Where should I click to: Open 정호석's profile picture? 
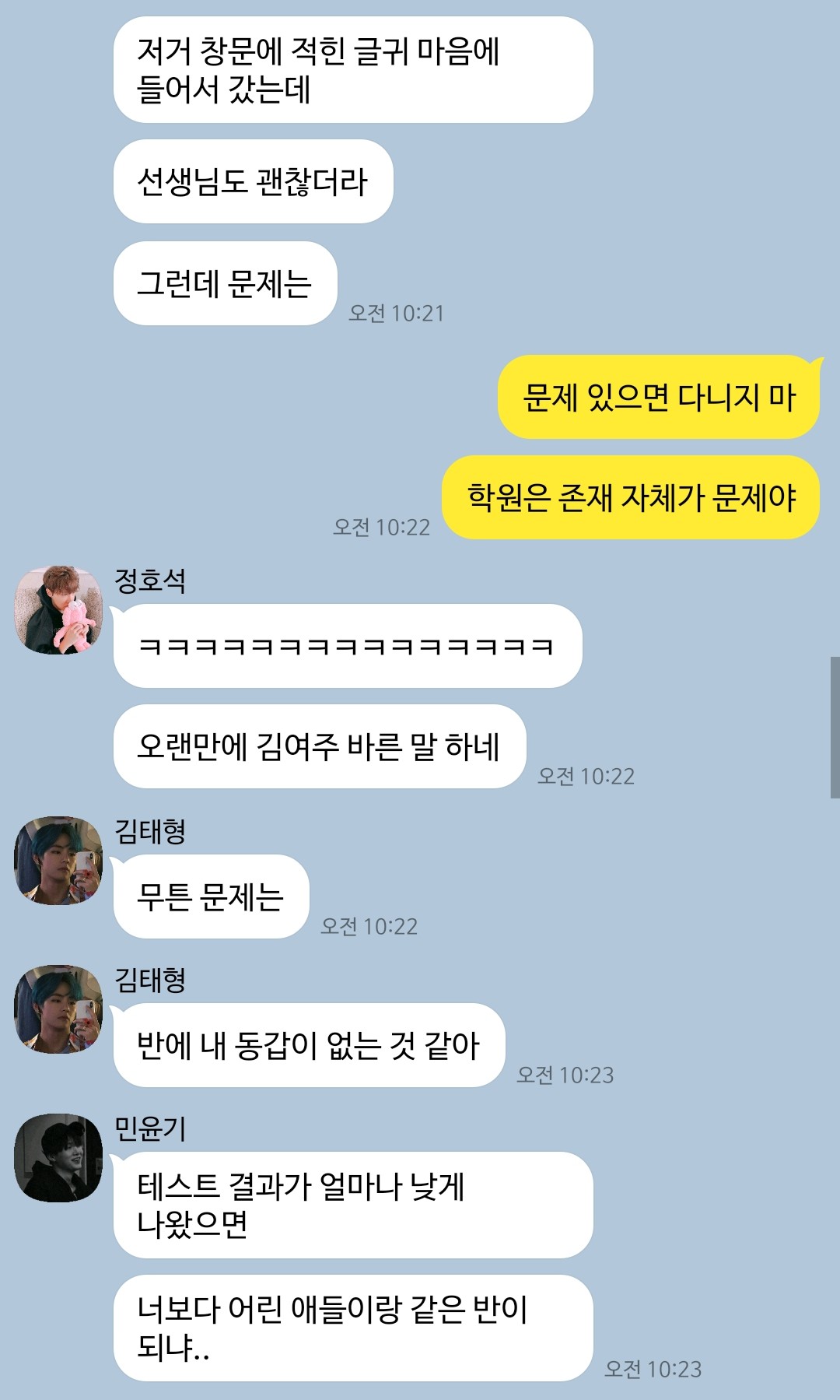(x=58, y=610)
